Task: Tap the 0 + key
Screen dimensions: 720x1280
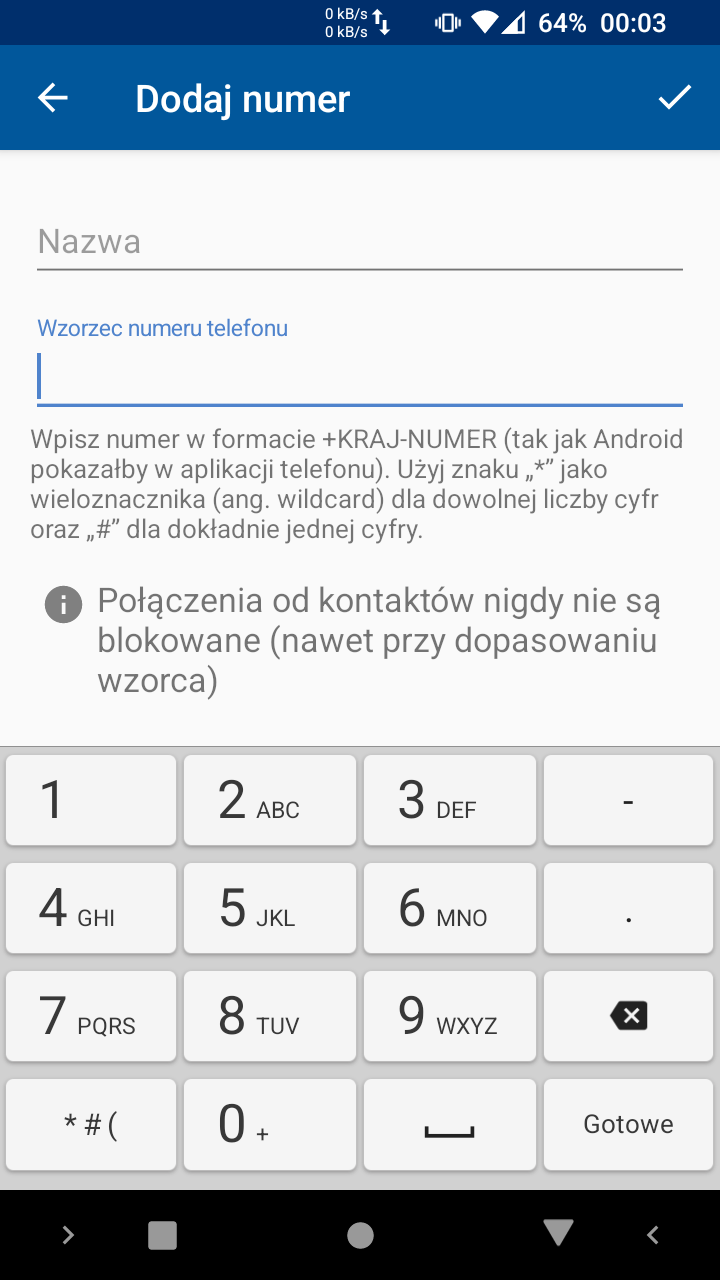Action: [x=270, y=1124]
